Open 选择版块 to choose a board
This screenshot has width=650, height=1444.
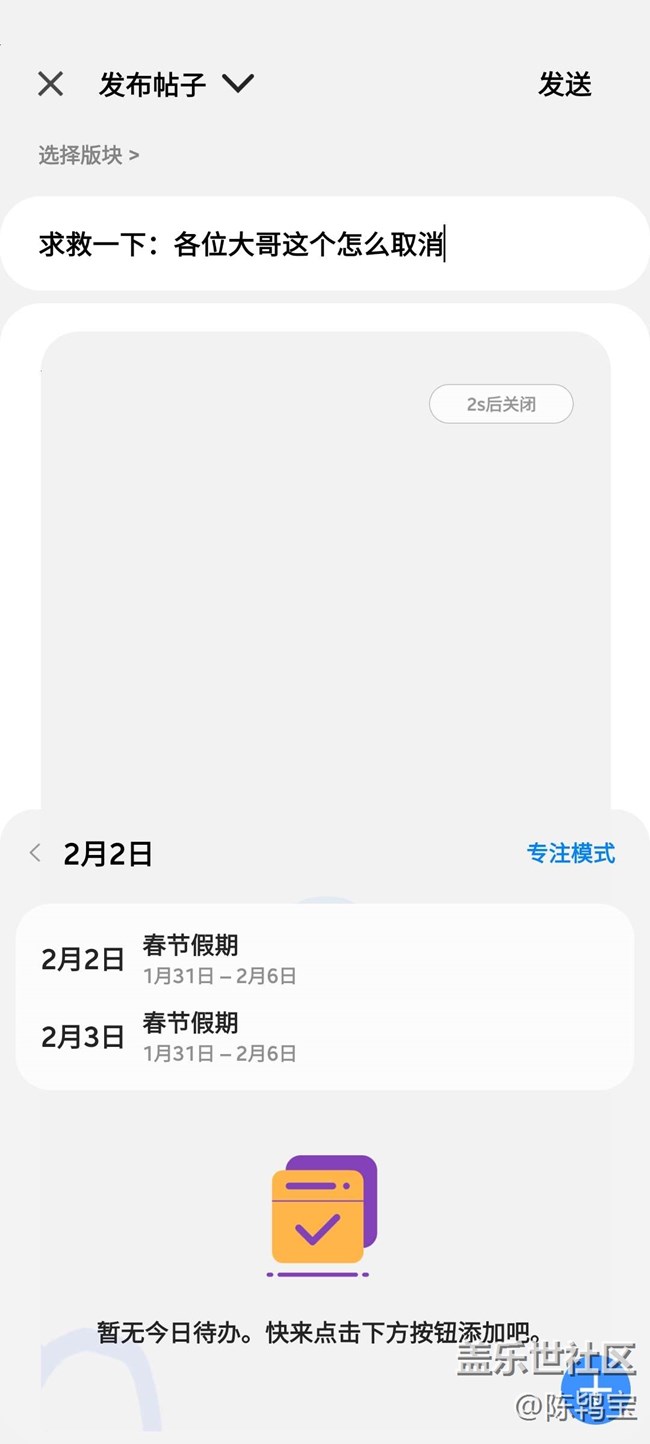coord(89,155)
